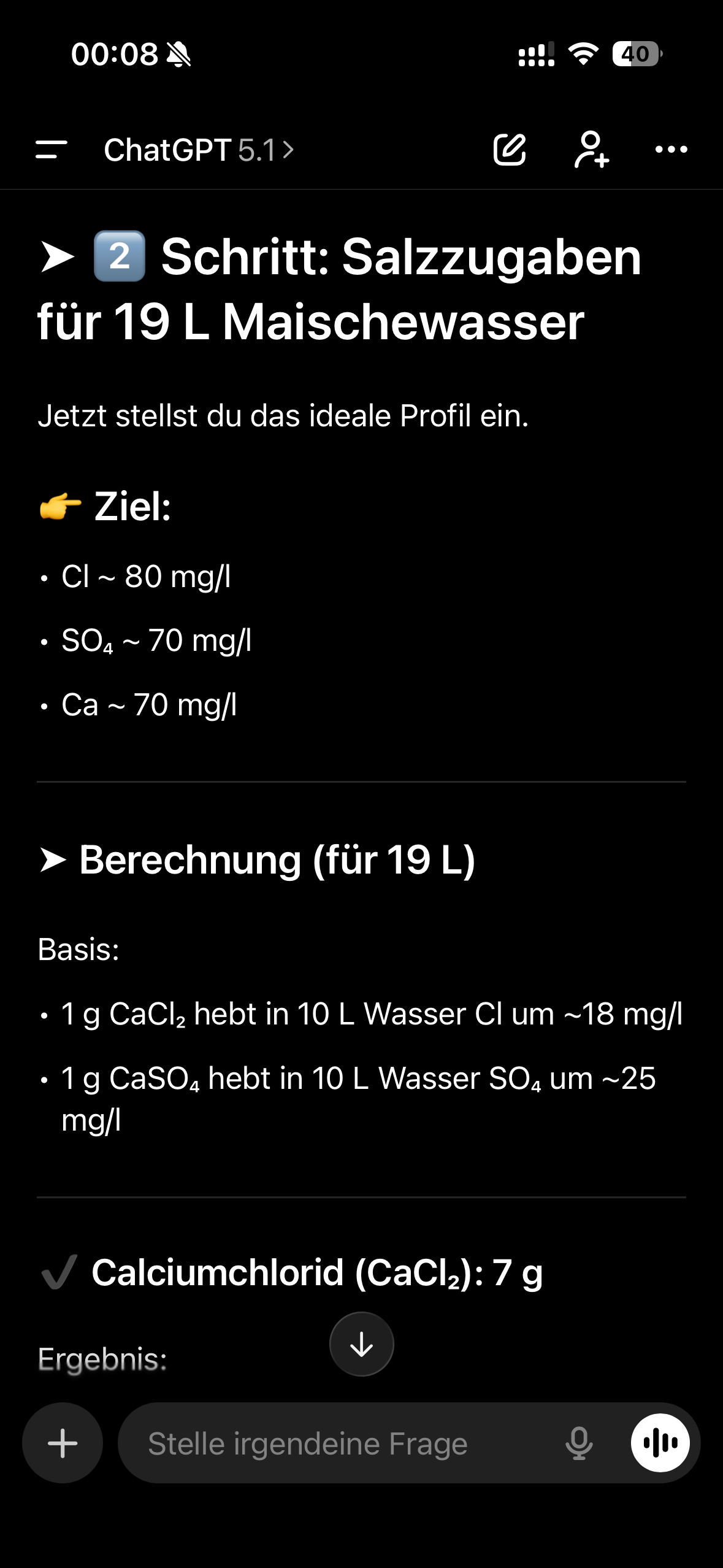Jump to bottom with the down arrow
Image resolution: width=723 pixels, height=1568 pixels.
click(x=362, y=1344)
